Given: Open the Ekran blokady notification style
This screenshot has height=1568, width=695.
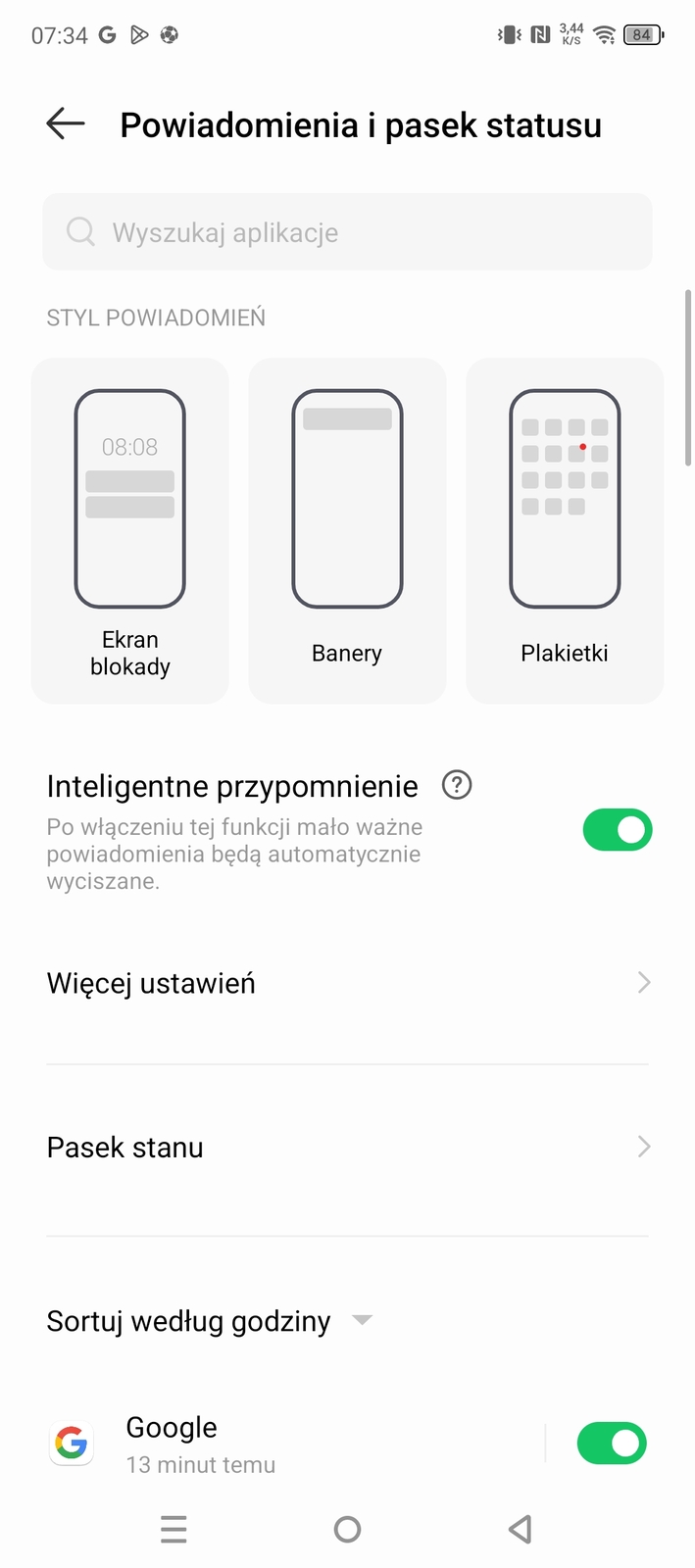Looking at the screenshot, I should click(129, 530).
